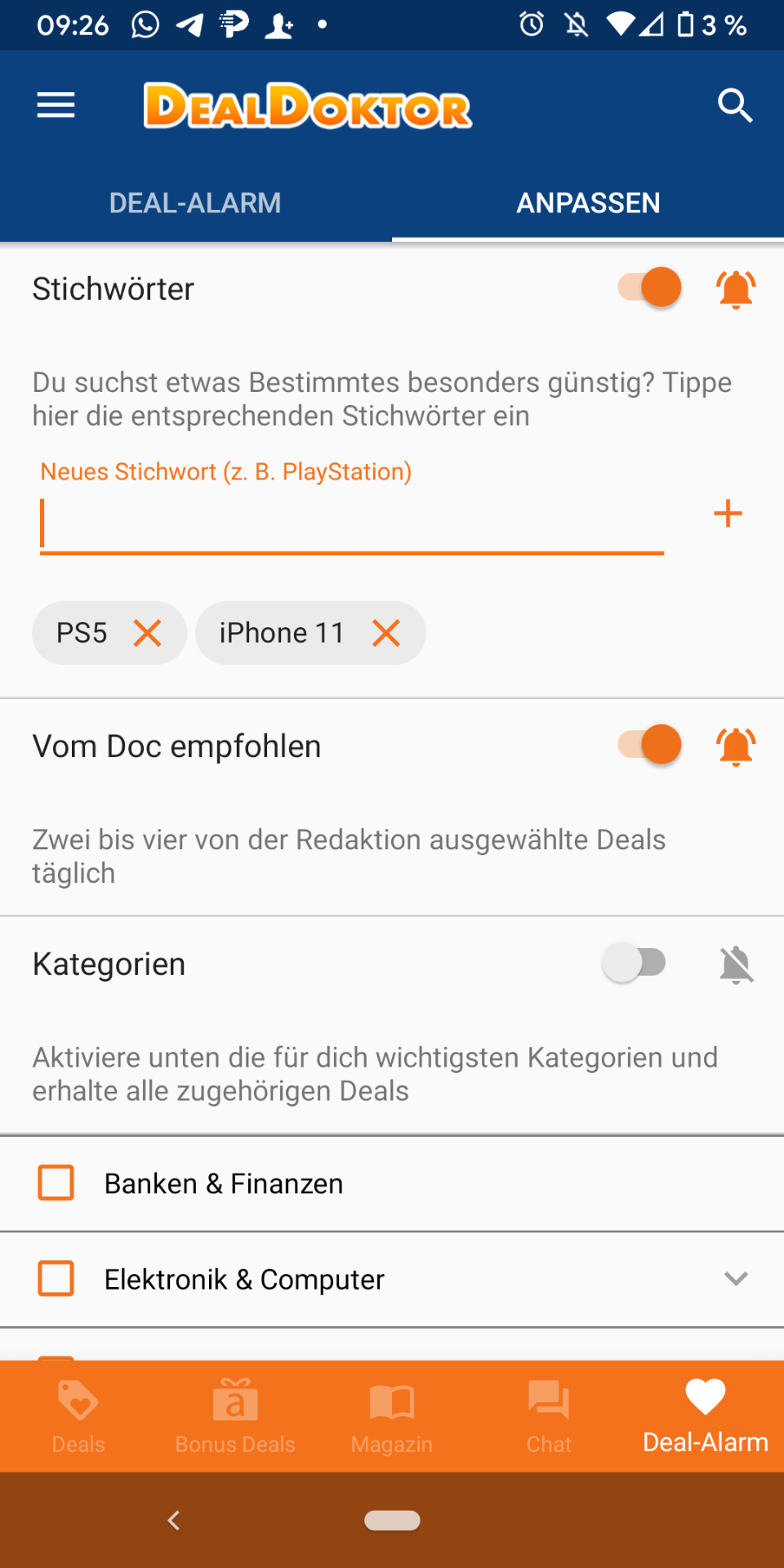The height and width of the screenshot is (1568, 784).
Task: Turn off Vom Doc empfohlen switch
Action: tap(650, 745)
